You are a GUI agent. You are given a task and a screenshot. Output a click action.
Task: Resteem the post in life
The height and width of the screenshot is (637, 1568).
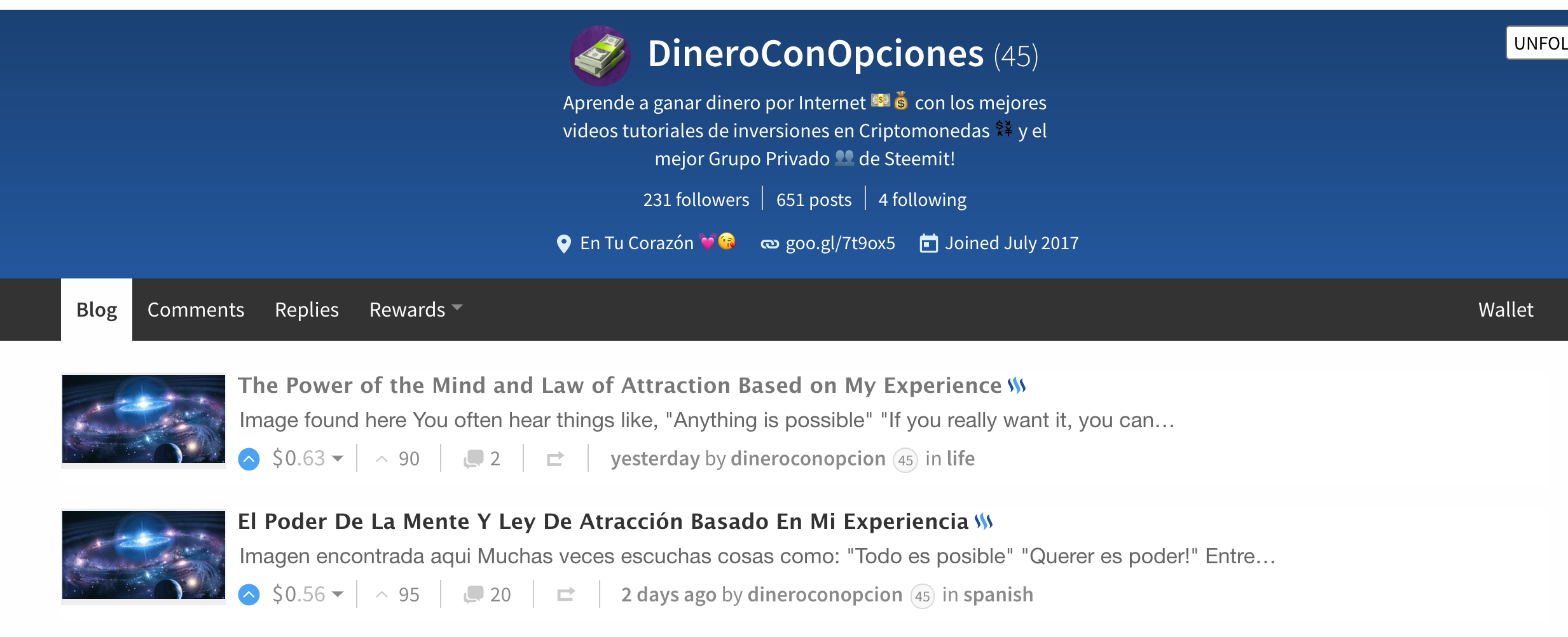tap(555, 459)
